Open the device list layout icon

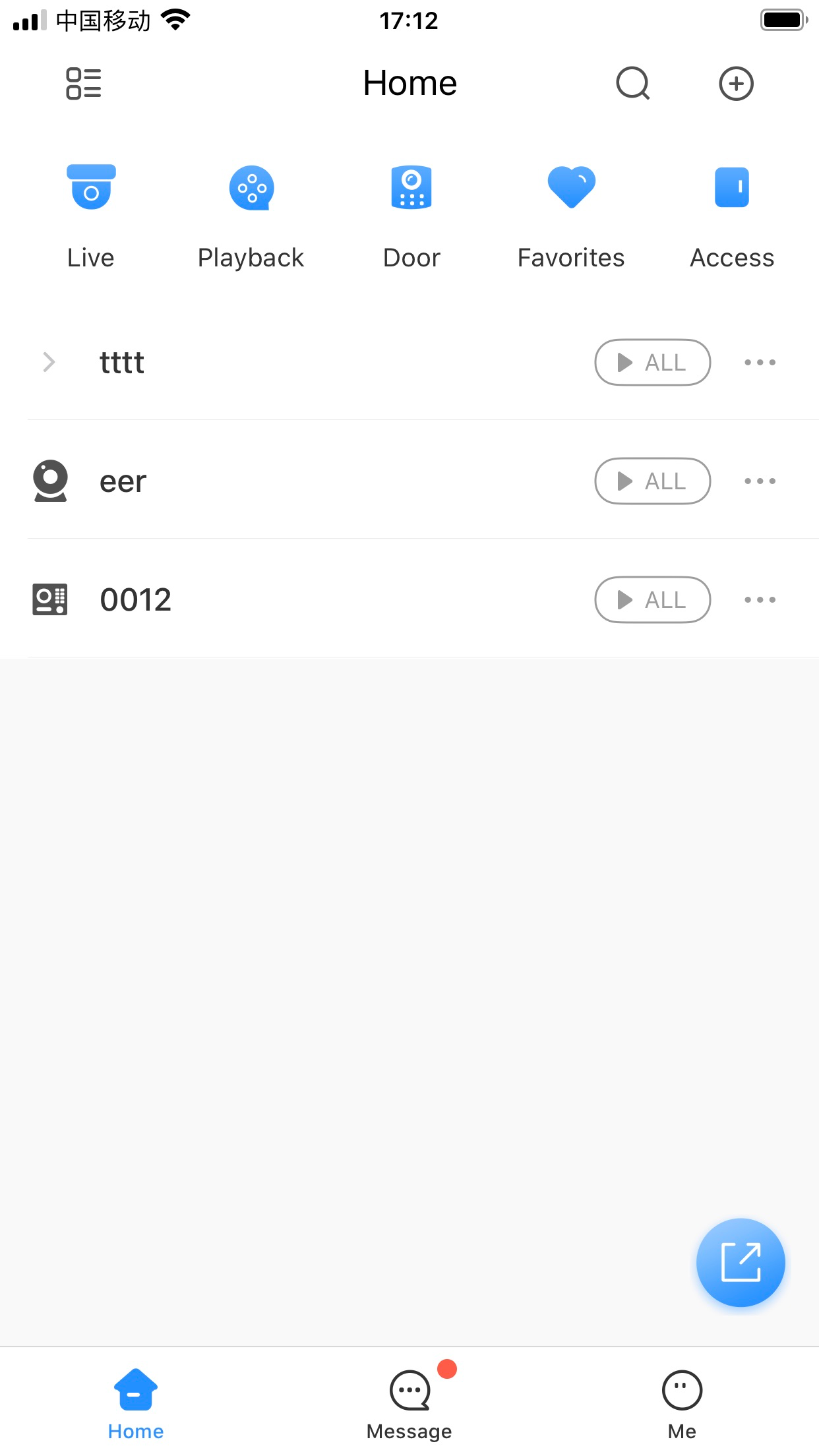[83, 84]
